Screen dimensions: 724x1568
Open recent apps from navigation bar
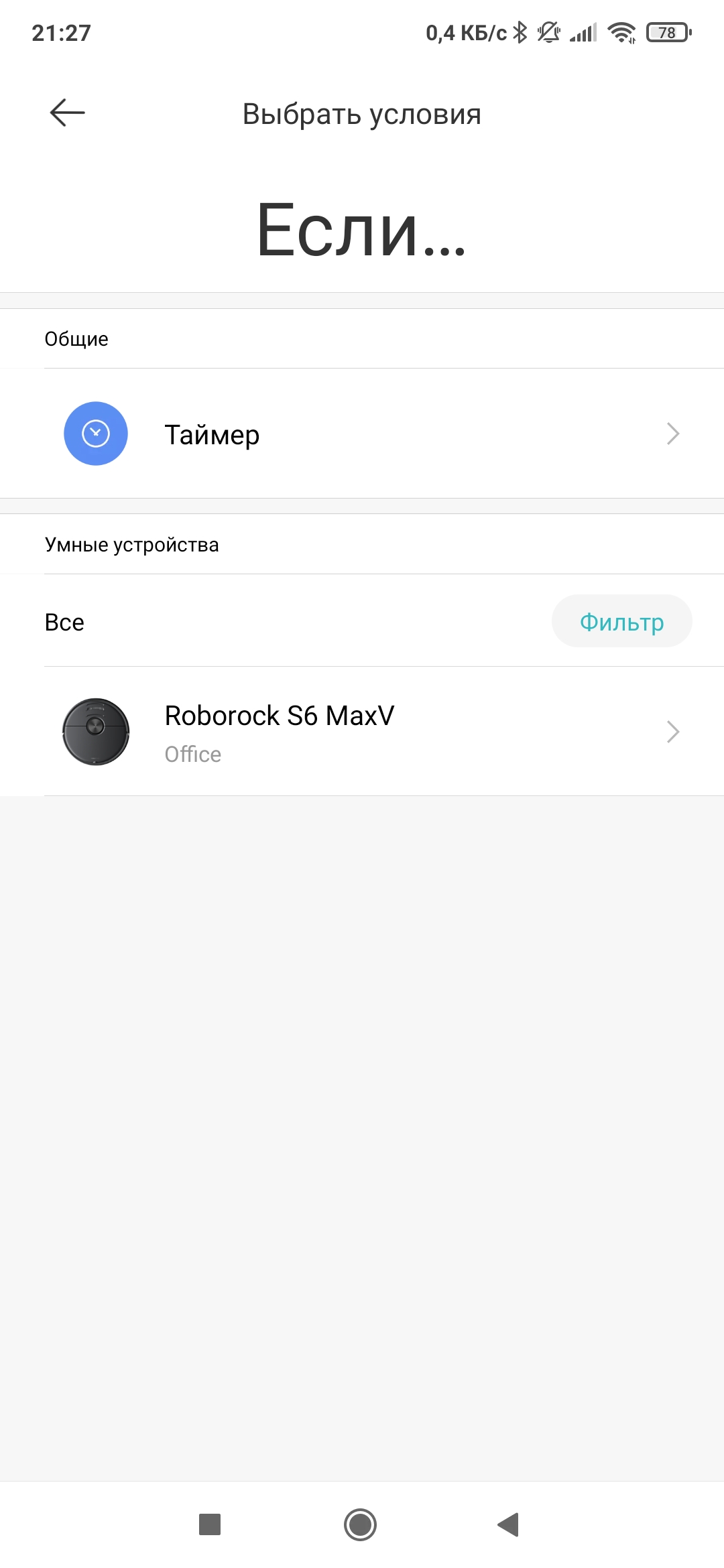[210, 1524]
